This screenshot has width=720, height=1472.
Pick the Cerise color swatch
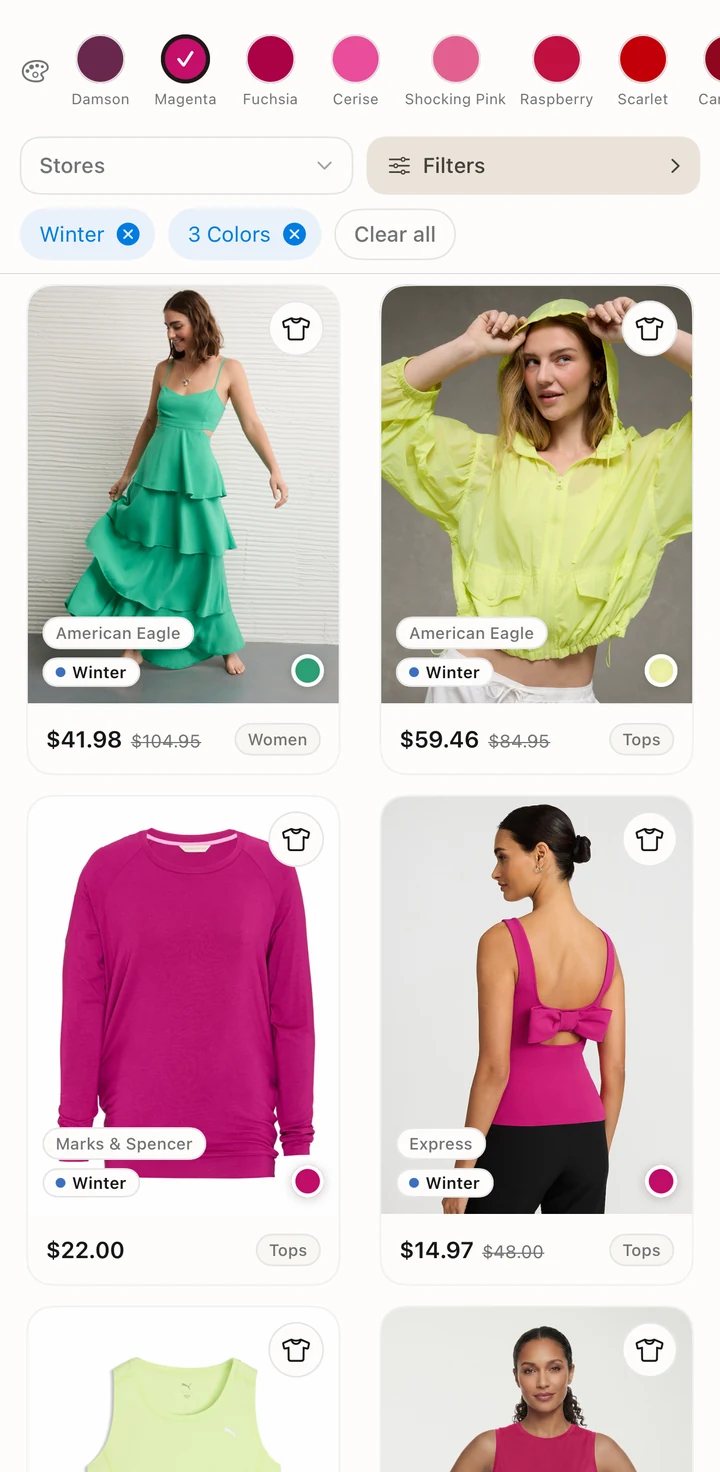click(355, 59)
